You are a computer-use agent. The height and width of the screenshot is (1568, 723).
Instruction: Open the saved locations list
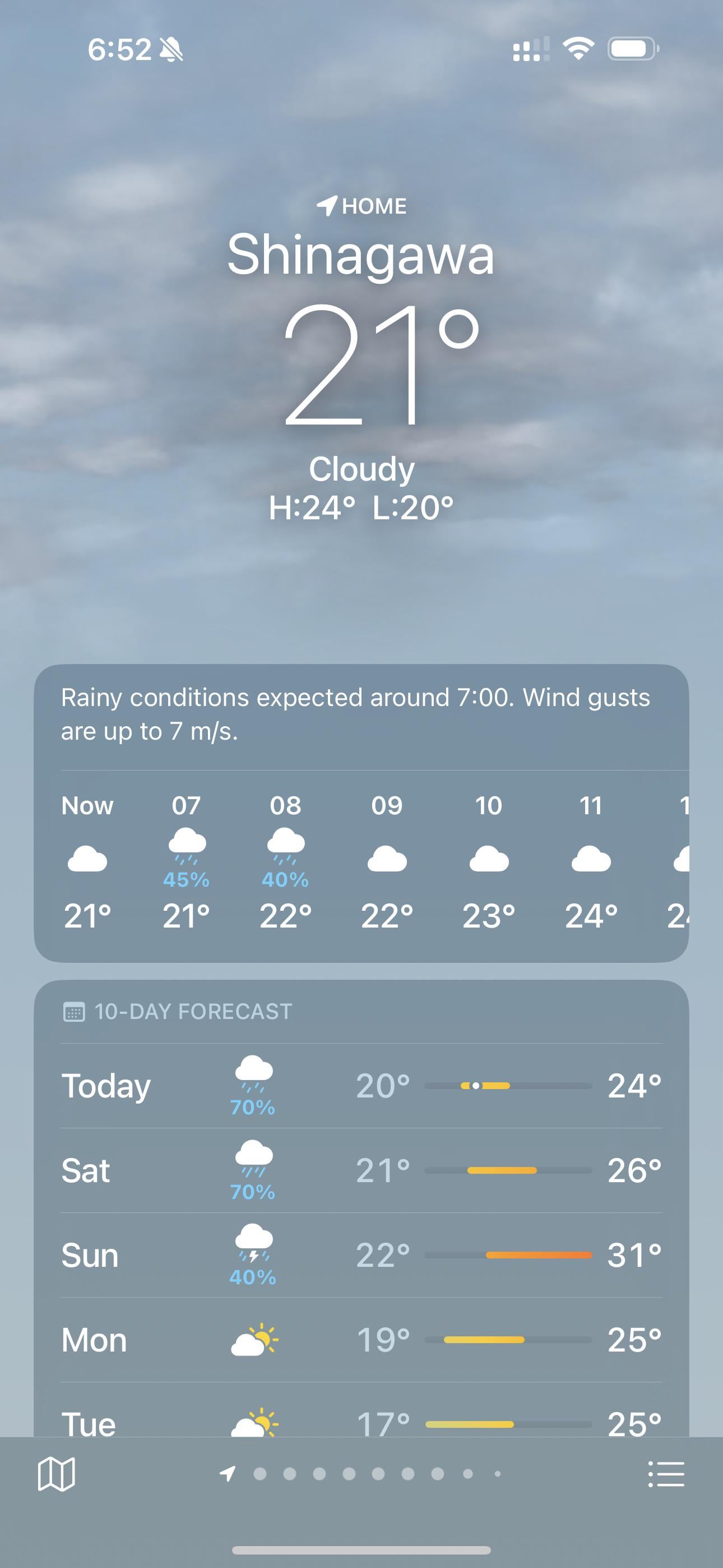(666, 1474)
